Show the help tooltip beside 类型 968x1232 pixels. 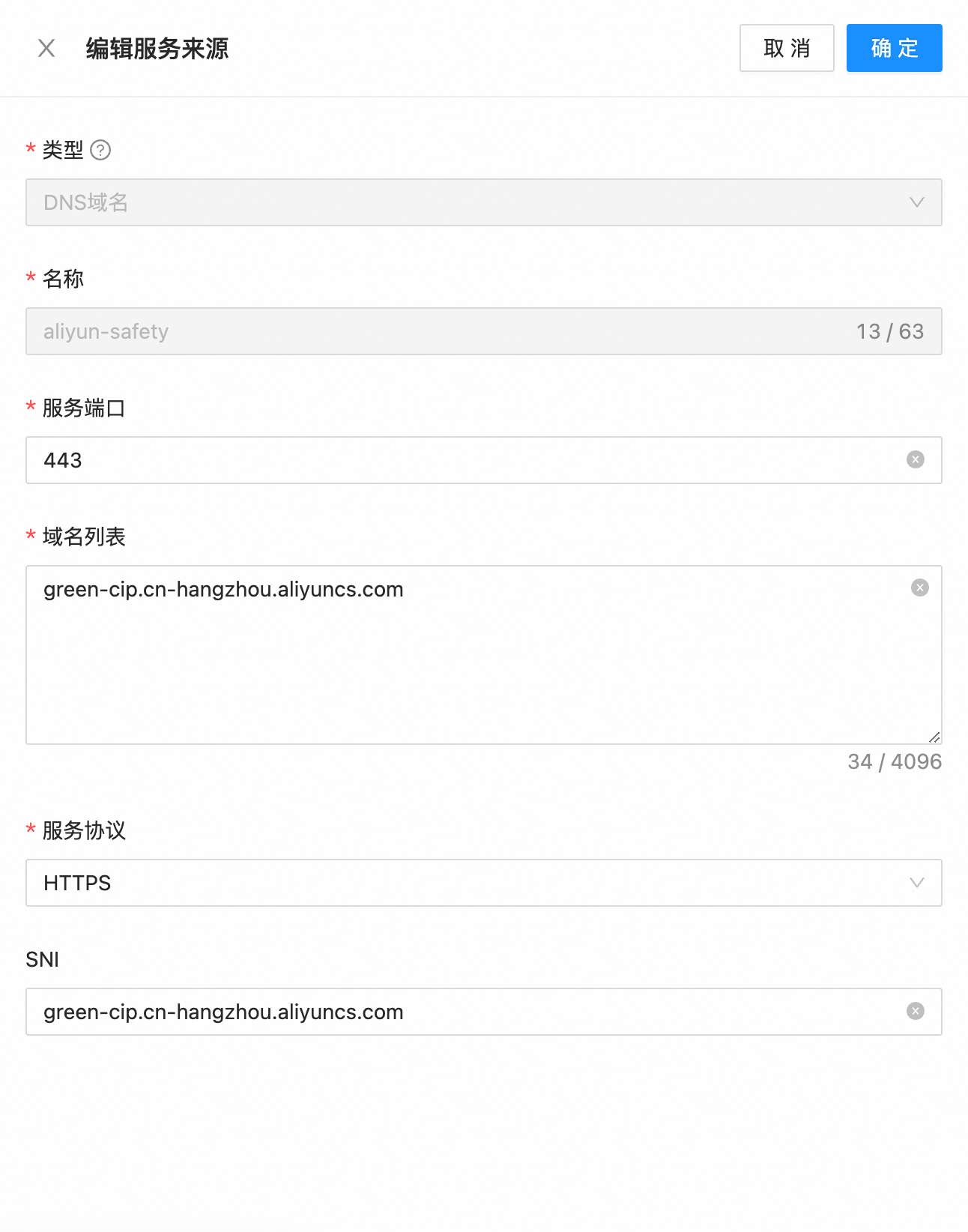click(100, 151)
